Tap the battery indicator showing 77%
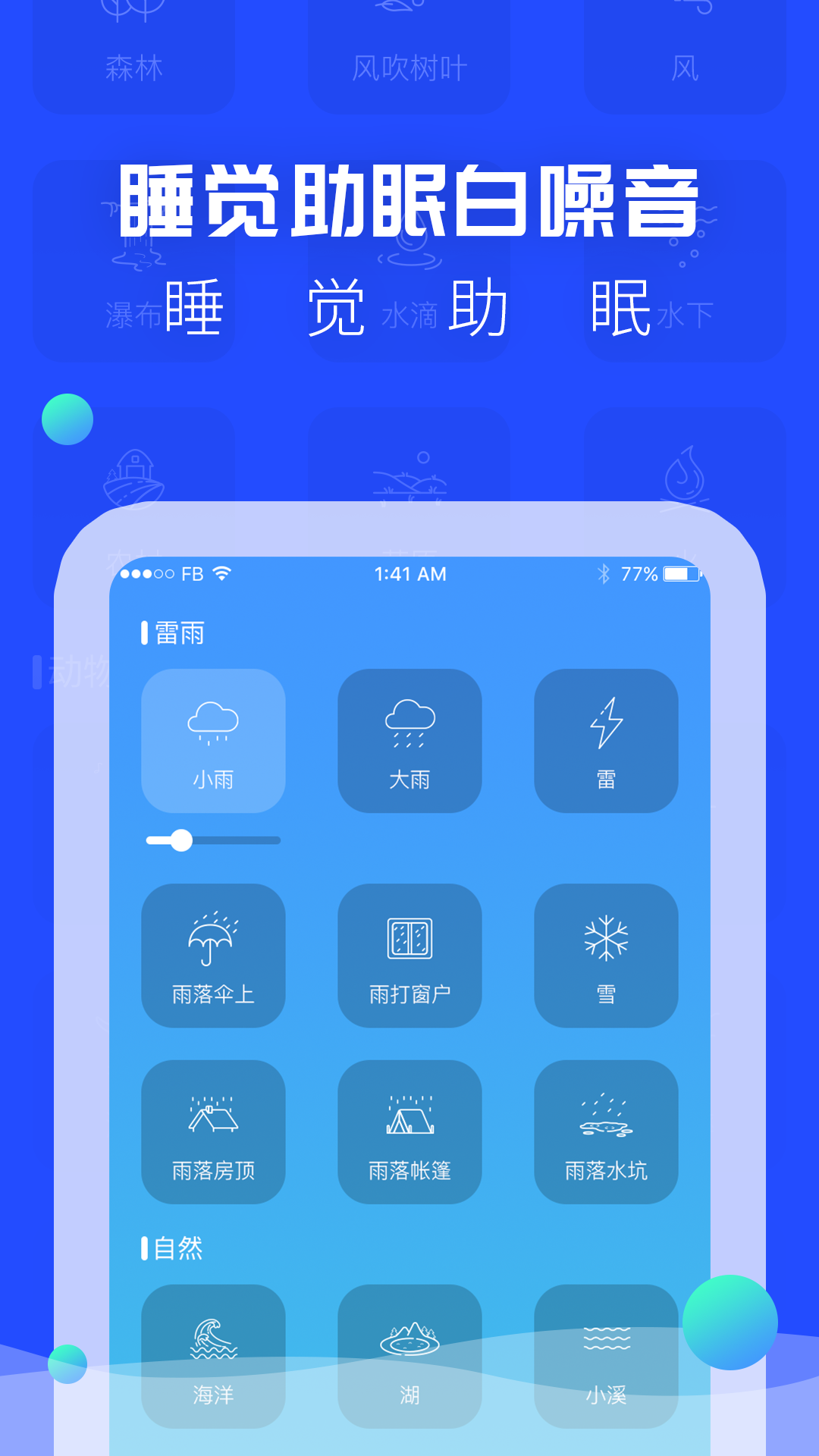819x1456 pixels. (681, 575)
